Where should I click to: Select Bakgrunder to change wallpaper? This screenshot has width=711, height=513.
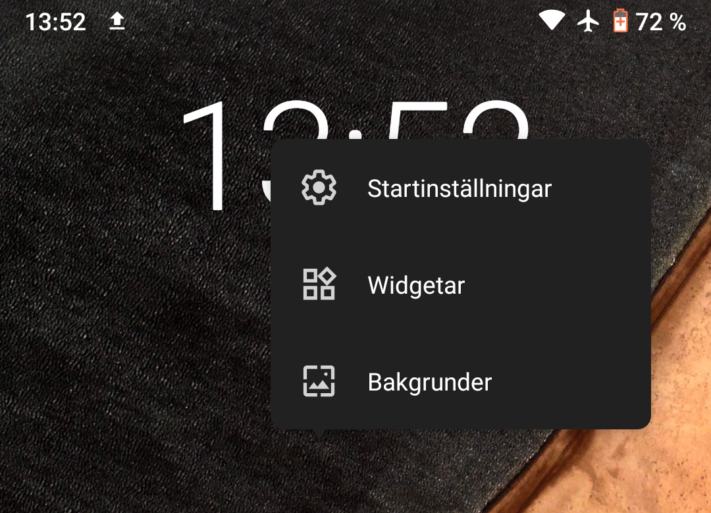[x=429, y=381]
